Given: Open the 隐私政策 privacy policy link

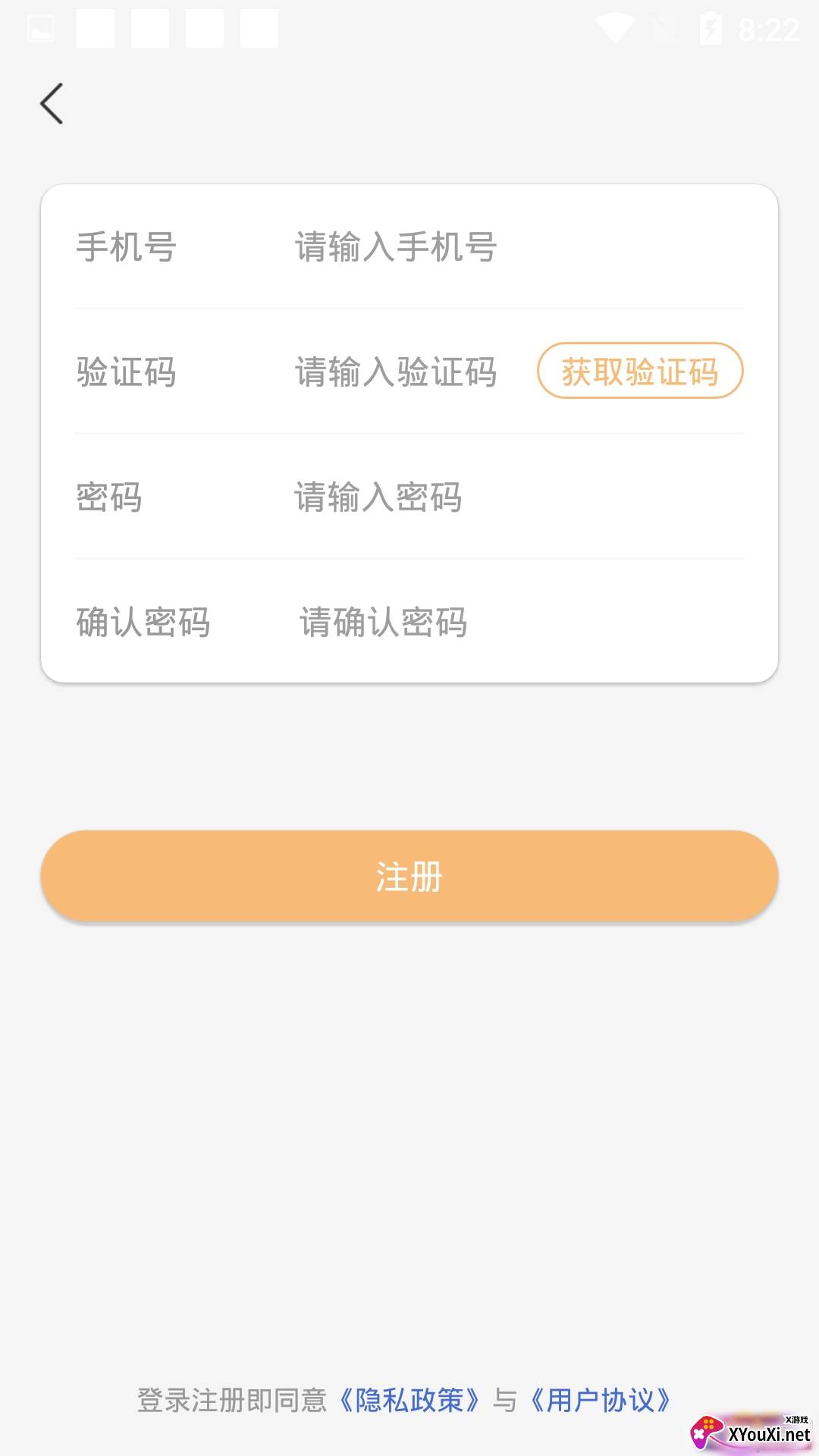Looking at the screenshot, I should tap(409, 1400).
